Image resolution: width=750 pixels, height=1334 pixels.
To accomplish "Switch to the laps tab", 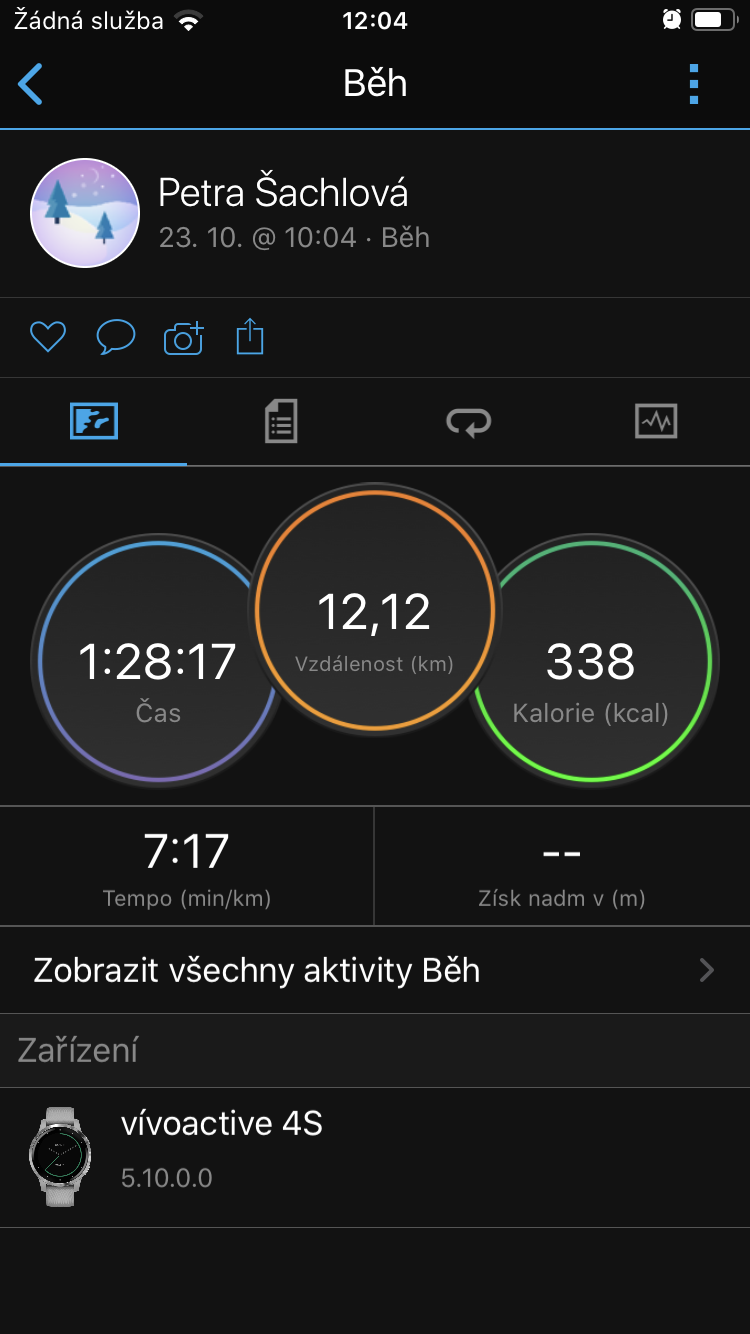I will (x=468, y=421).
